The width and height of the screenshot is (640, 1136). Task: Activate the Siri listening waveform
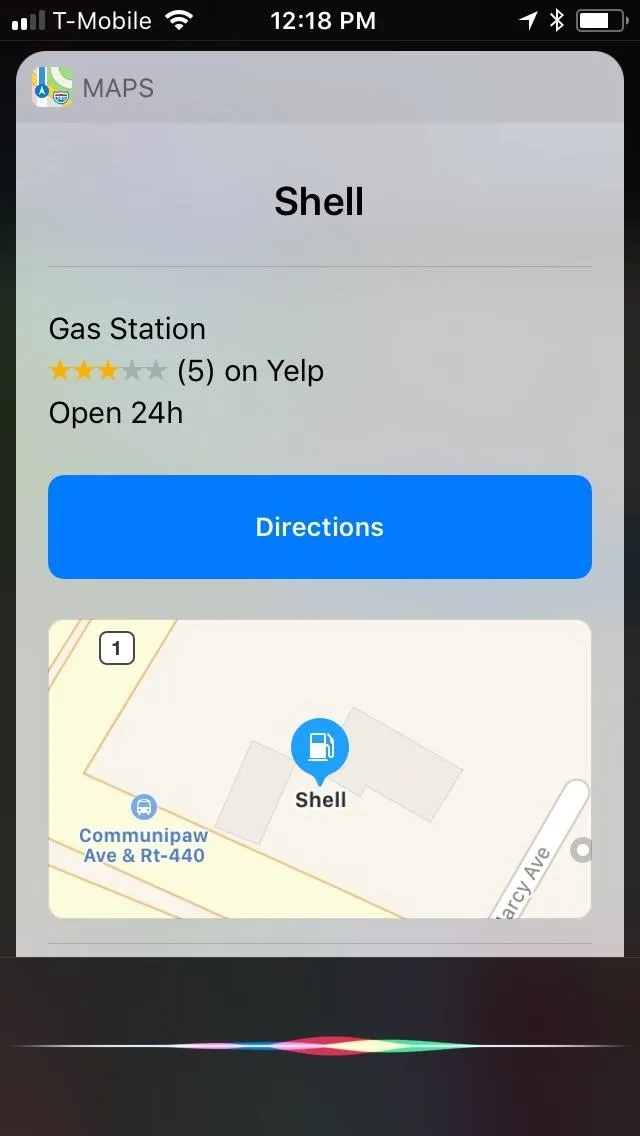320,1045
